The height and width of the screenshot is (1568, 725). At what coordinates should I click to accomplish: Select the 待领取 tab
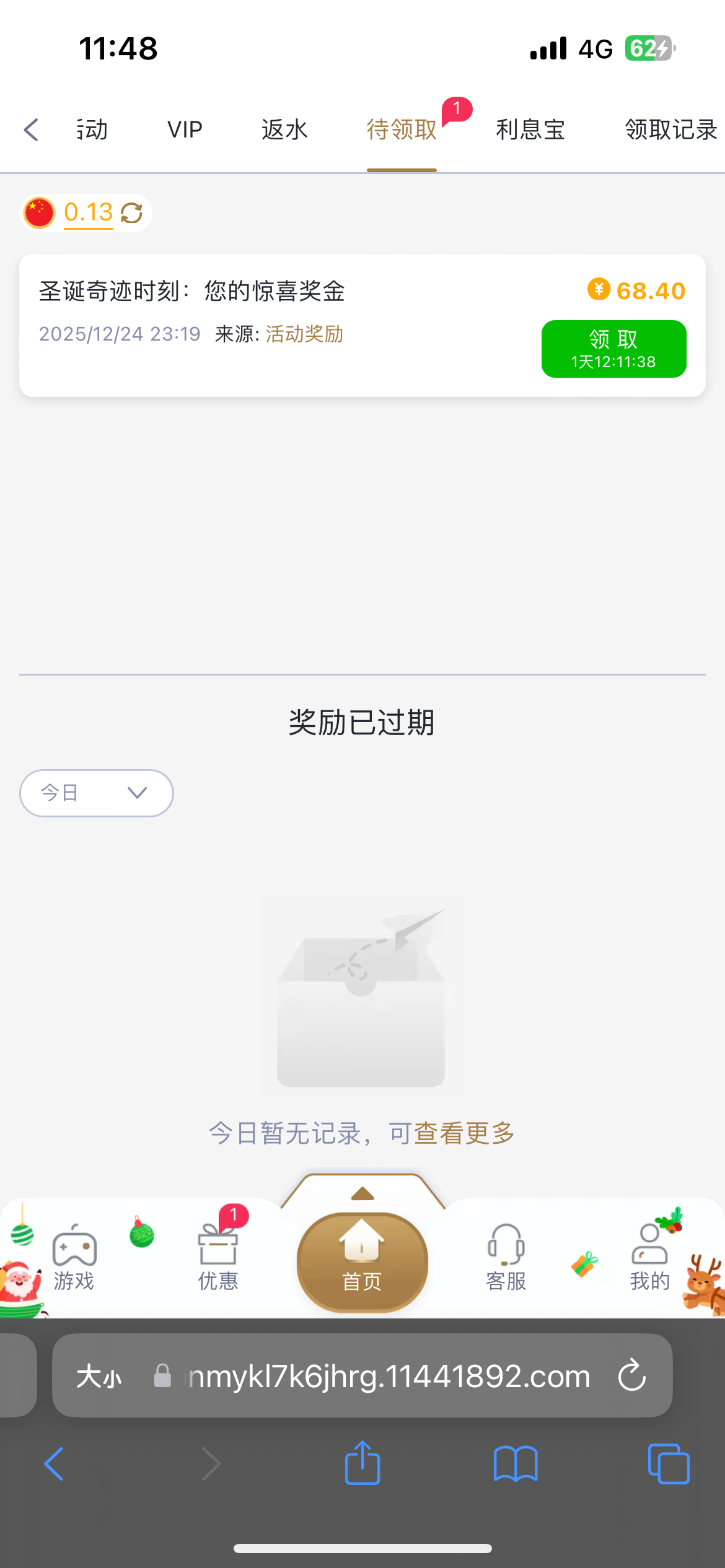[x=402, y=130]
